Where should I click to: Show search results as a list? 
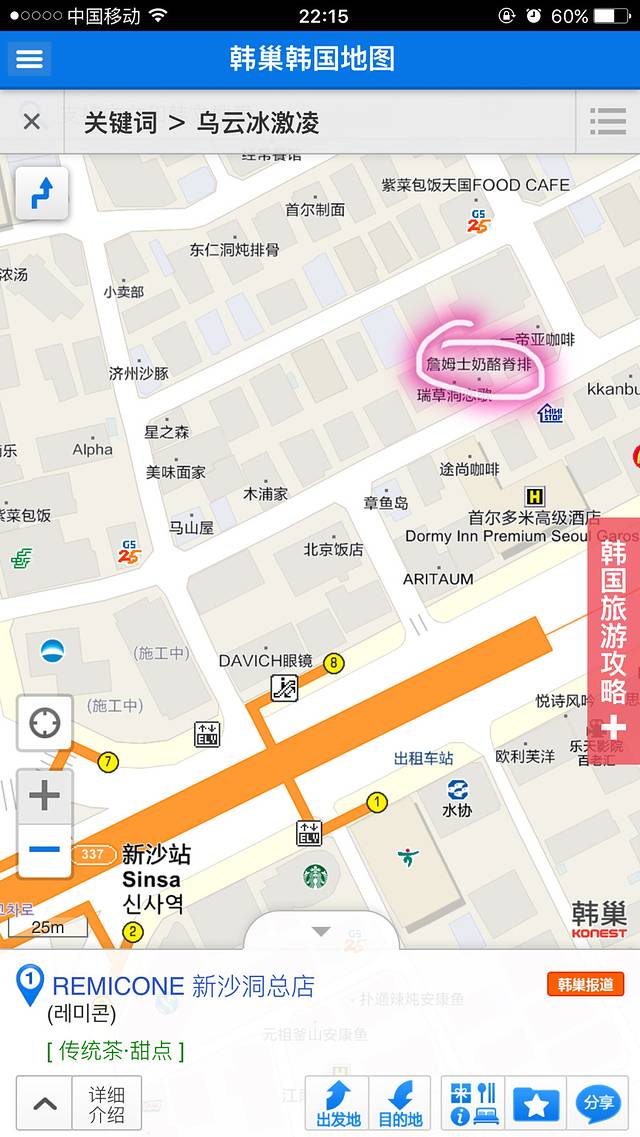pos(607,122)
